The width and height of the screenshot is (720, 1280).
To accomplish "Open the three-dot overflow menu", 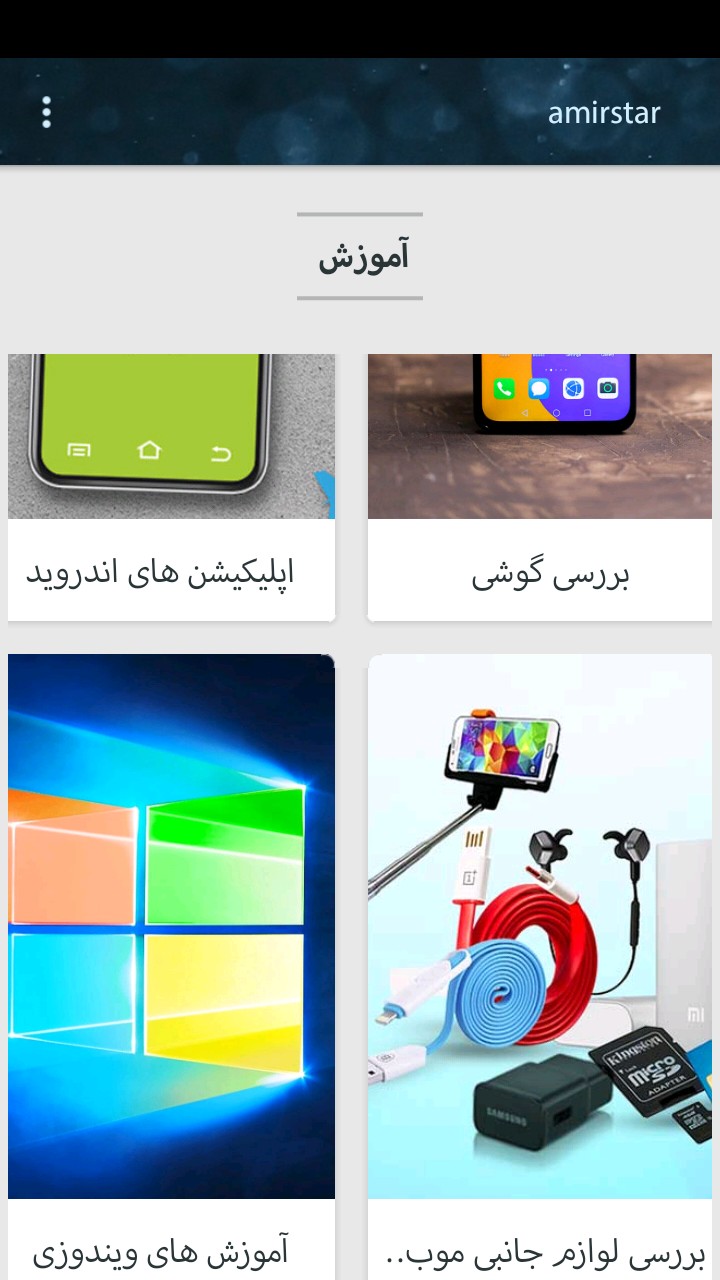I will tap(46, 112).
